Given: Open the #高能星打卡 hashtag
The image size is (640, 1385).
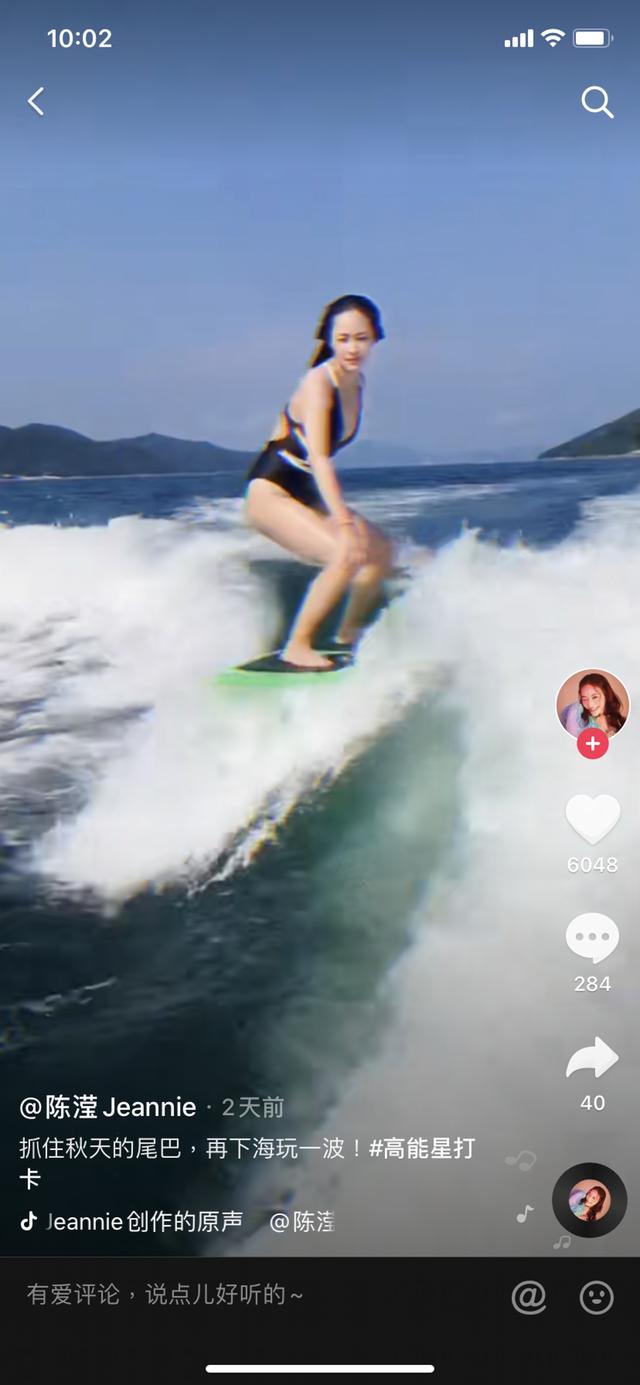Looking at the screenshot, I should pyautogui.click(x=421, y=1148).
